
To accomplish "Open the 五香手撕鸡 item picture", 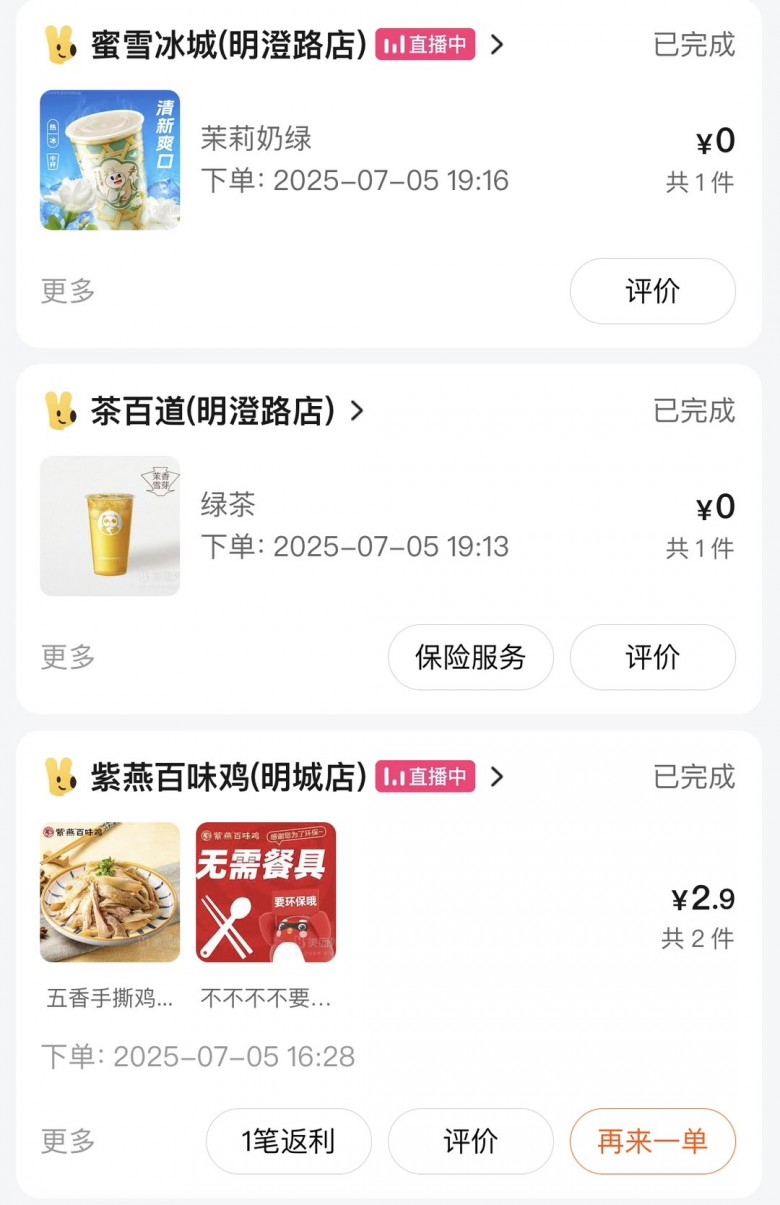I will point(110,892).
